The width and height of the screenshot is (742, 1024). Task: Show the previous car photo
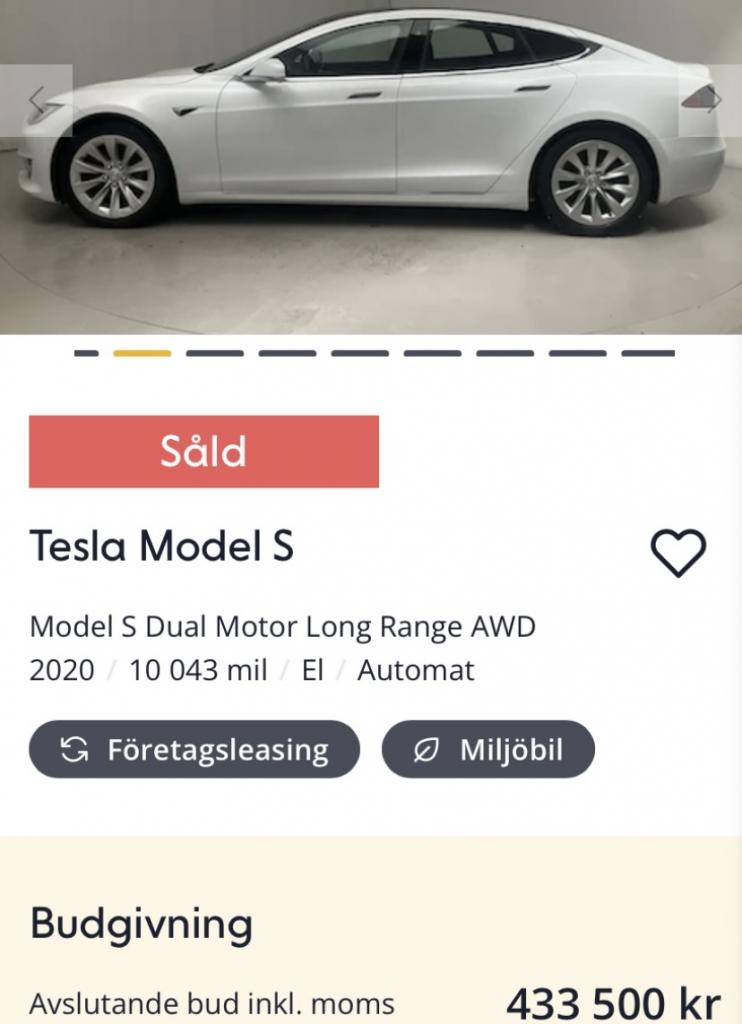coord(36,101)
